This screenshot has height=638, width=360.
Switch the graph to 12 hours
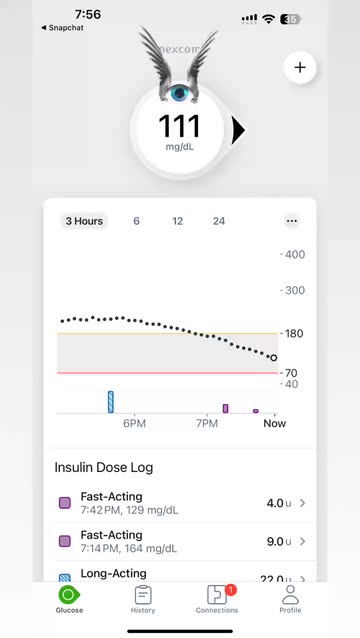177,221
